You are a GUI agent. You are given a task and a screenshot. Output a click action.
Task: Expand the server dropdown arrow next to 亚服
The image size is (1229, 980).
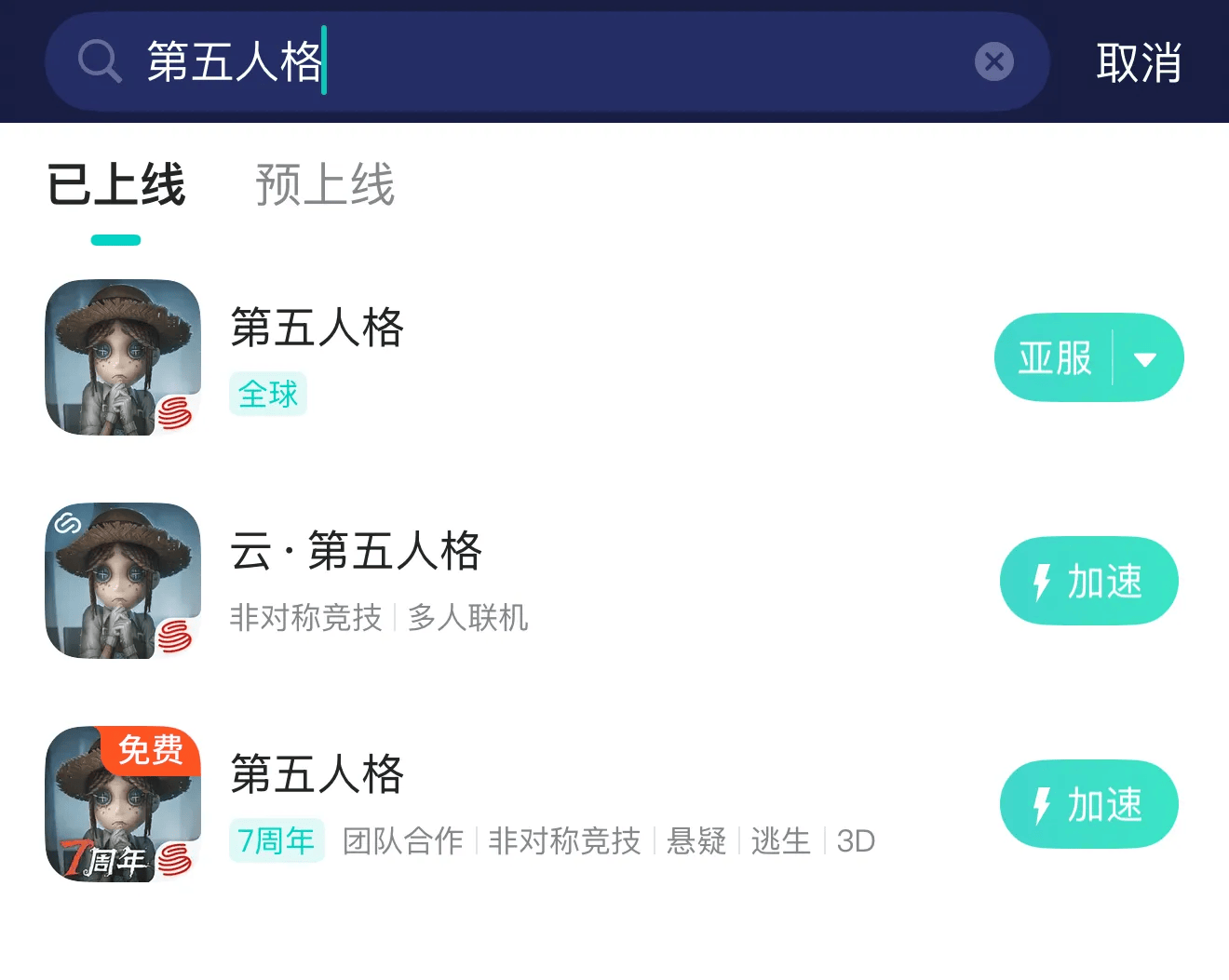pyautogui.click(x=1145, y=358)
